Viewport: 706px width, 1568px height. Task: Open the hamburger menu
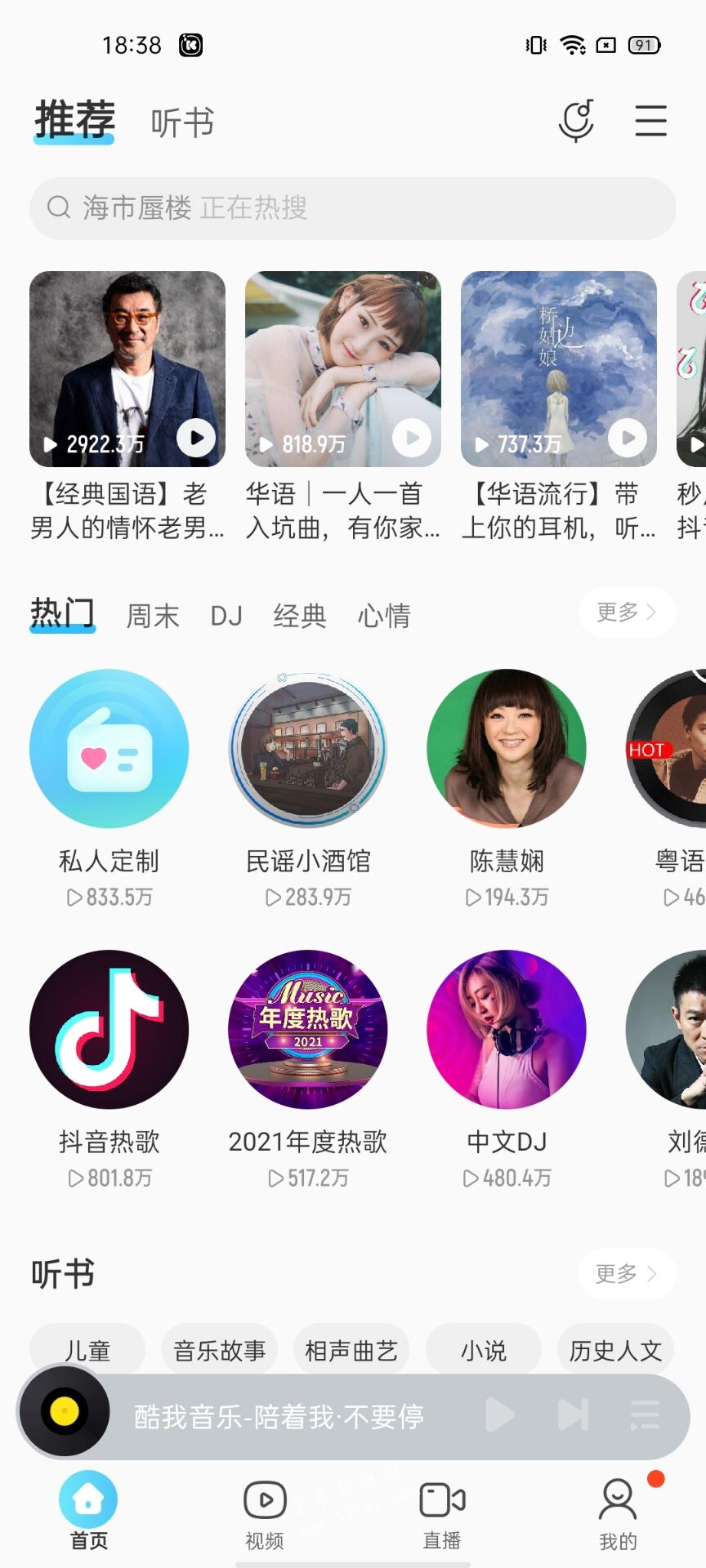click(650, 121)
